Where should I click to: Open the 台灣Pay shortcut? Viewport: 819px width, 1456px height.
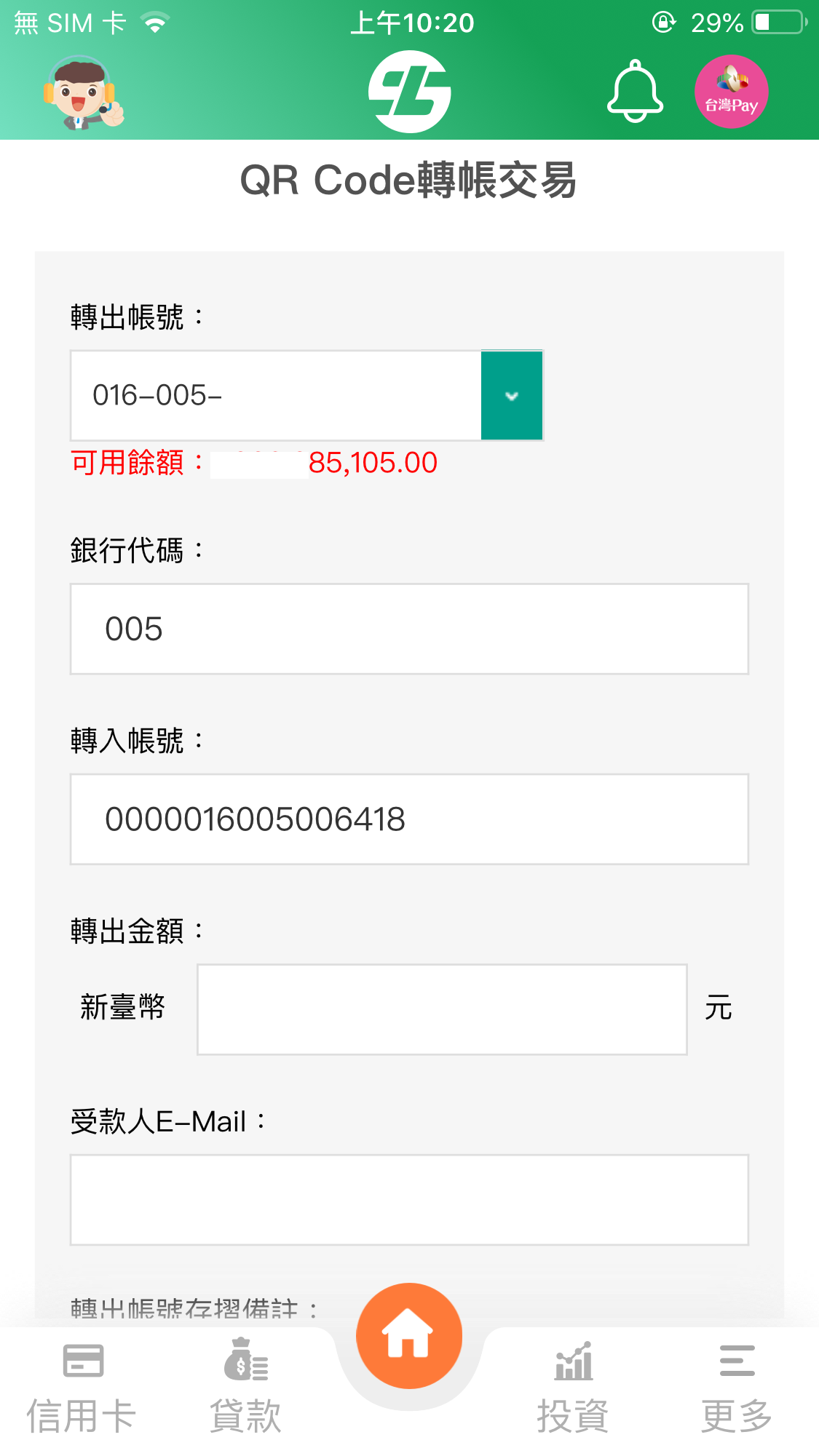732,92
